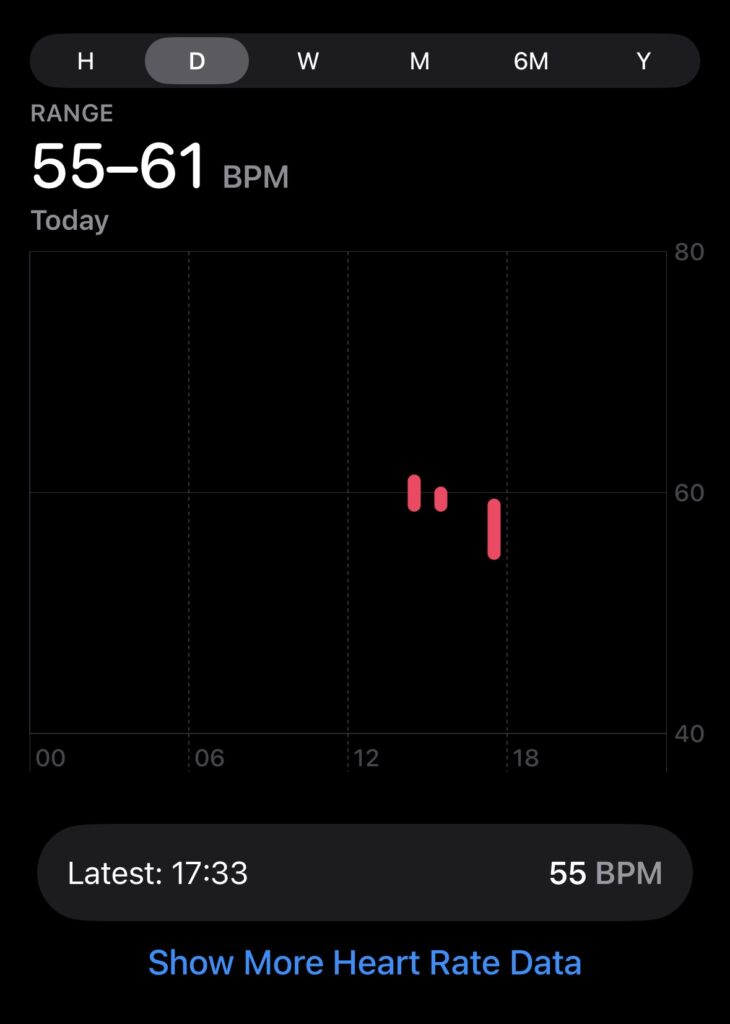Select the 6M range view
Image resolution: width=730 pixels, height=1024 pixels.
point(531,61)
